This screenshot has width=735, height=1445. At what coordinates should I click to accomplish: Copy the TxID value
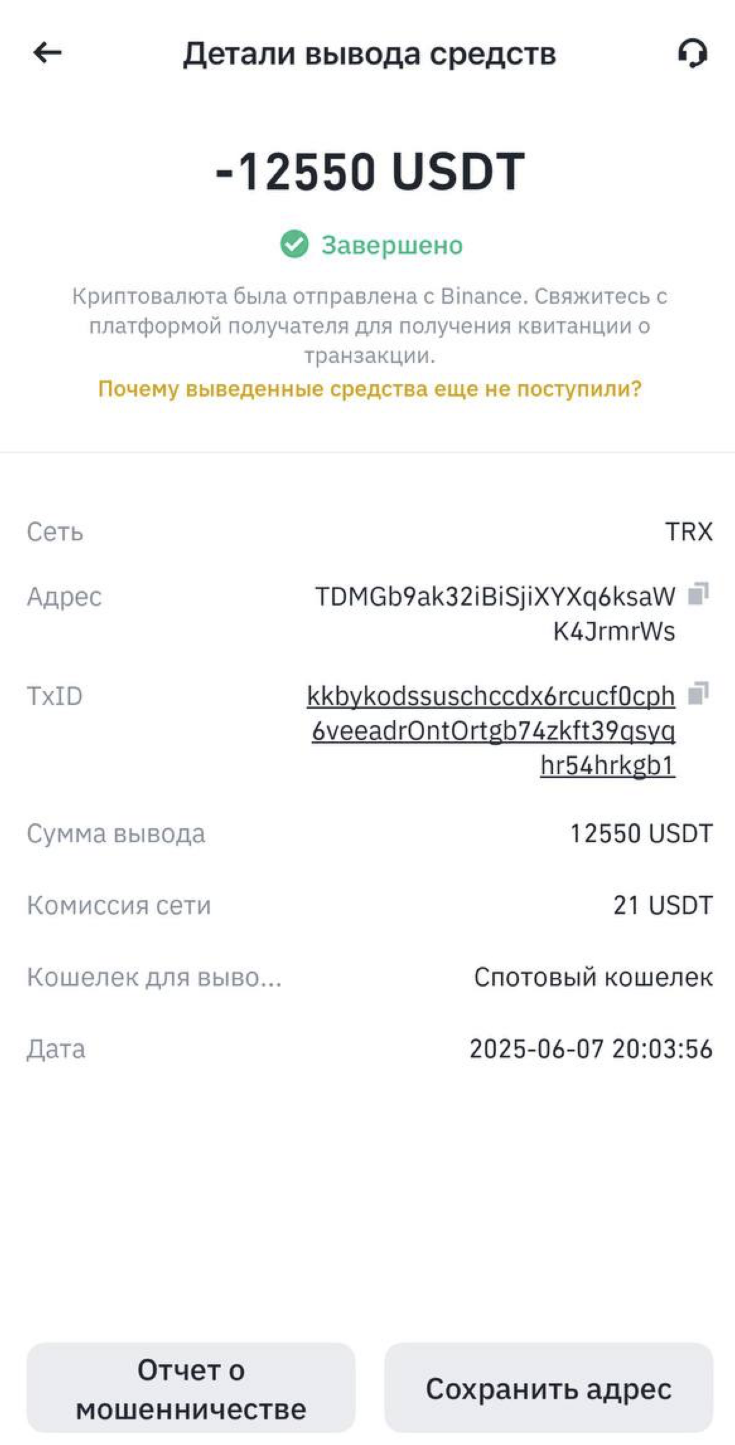click(x=698, y=693)
